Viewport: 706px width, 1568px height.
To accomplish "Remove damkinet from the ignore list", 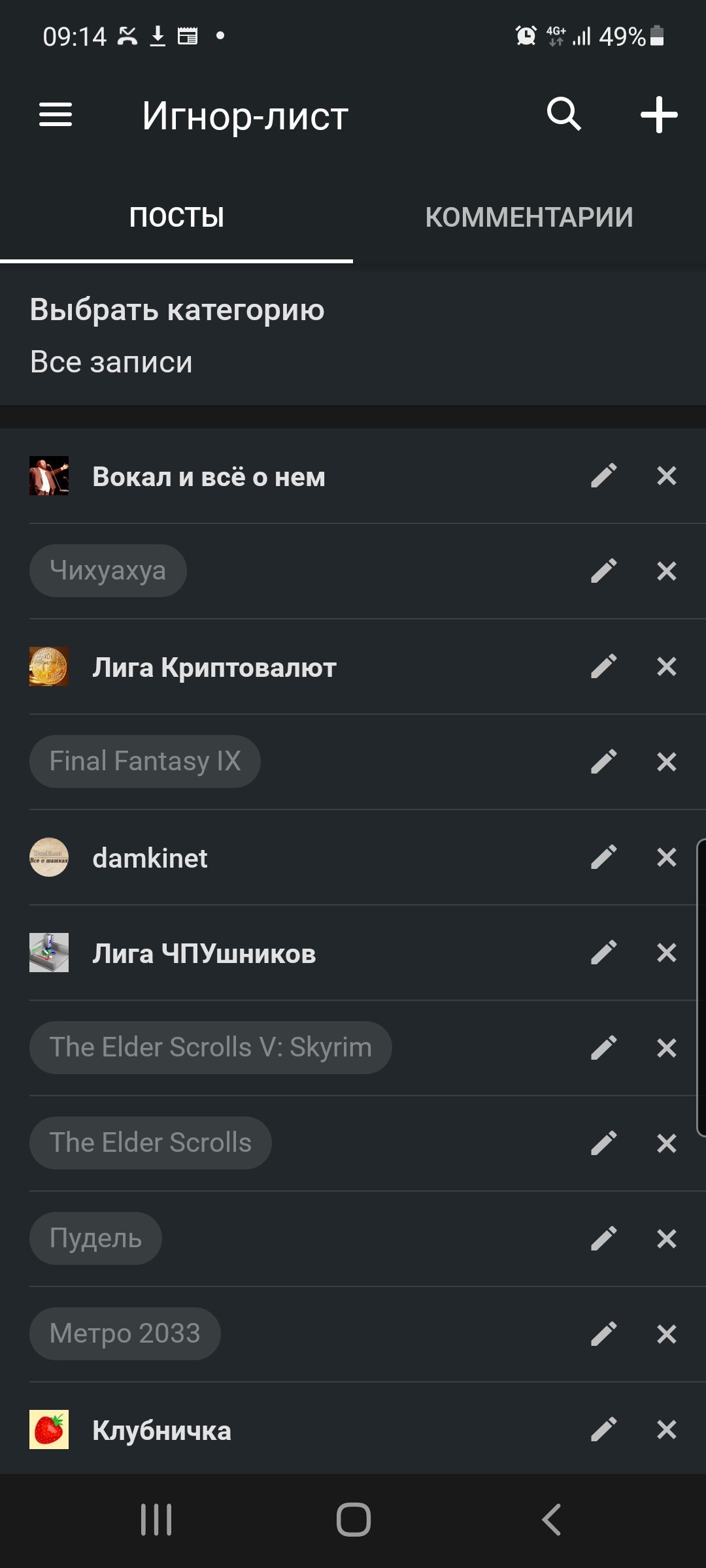I will point(666,857).
